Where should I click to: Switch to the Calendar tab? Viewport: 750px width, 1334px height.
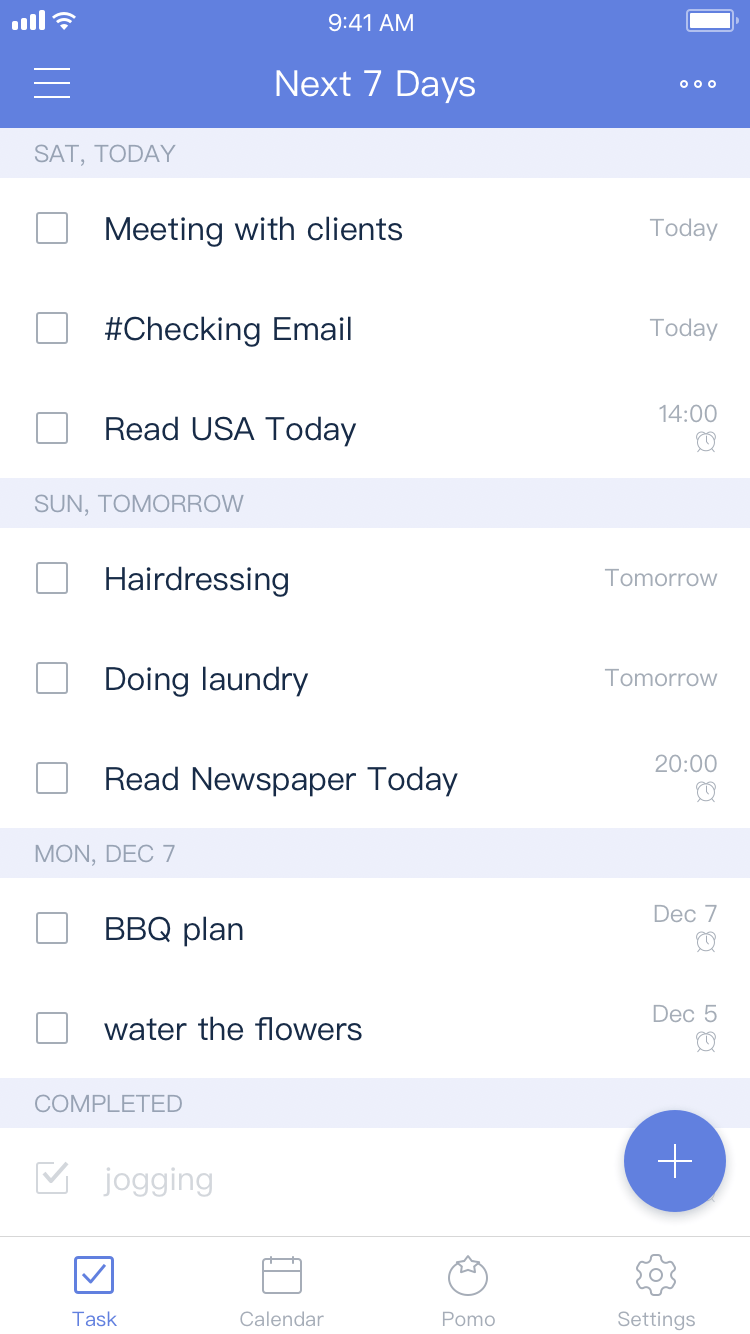tap(281, 1292)
